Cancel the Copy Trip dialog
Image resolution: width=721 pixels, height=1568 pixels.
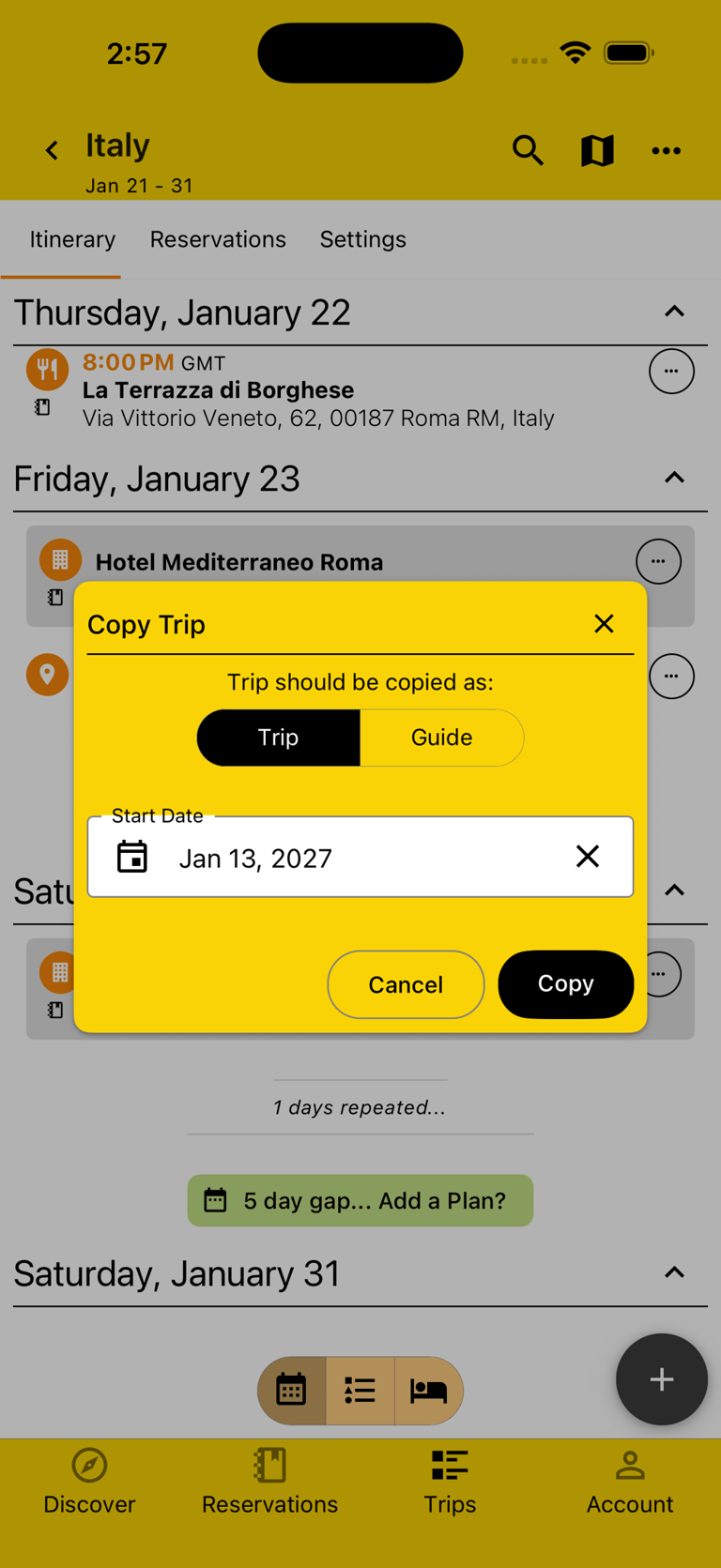click(406, 984)
